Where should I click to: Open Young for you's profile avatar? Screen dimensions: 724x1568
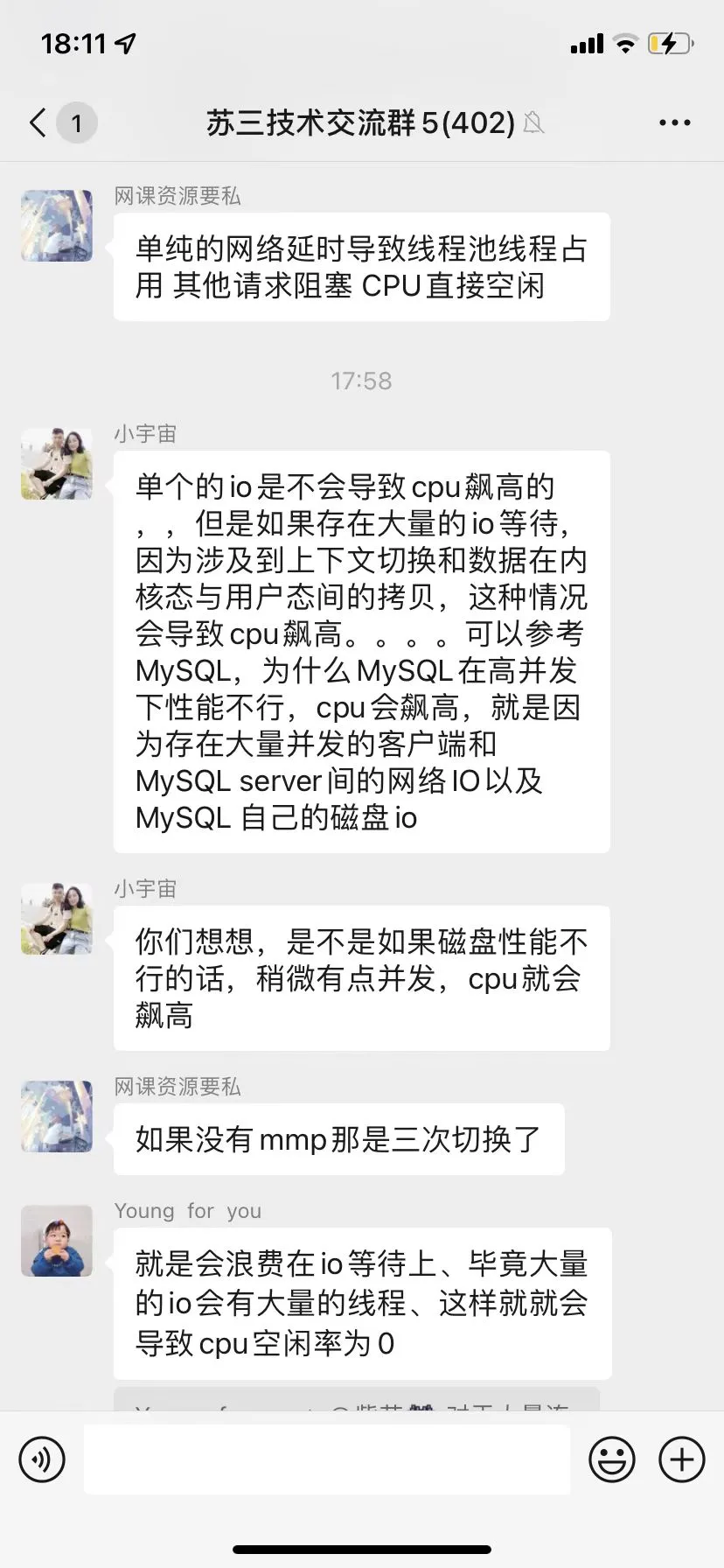click(x=57, y=1241)
